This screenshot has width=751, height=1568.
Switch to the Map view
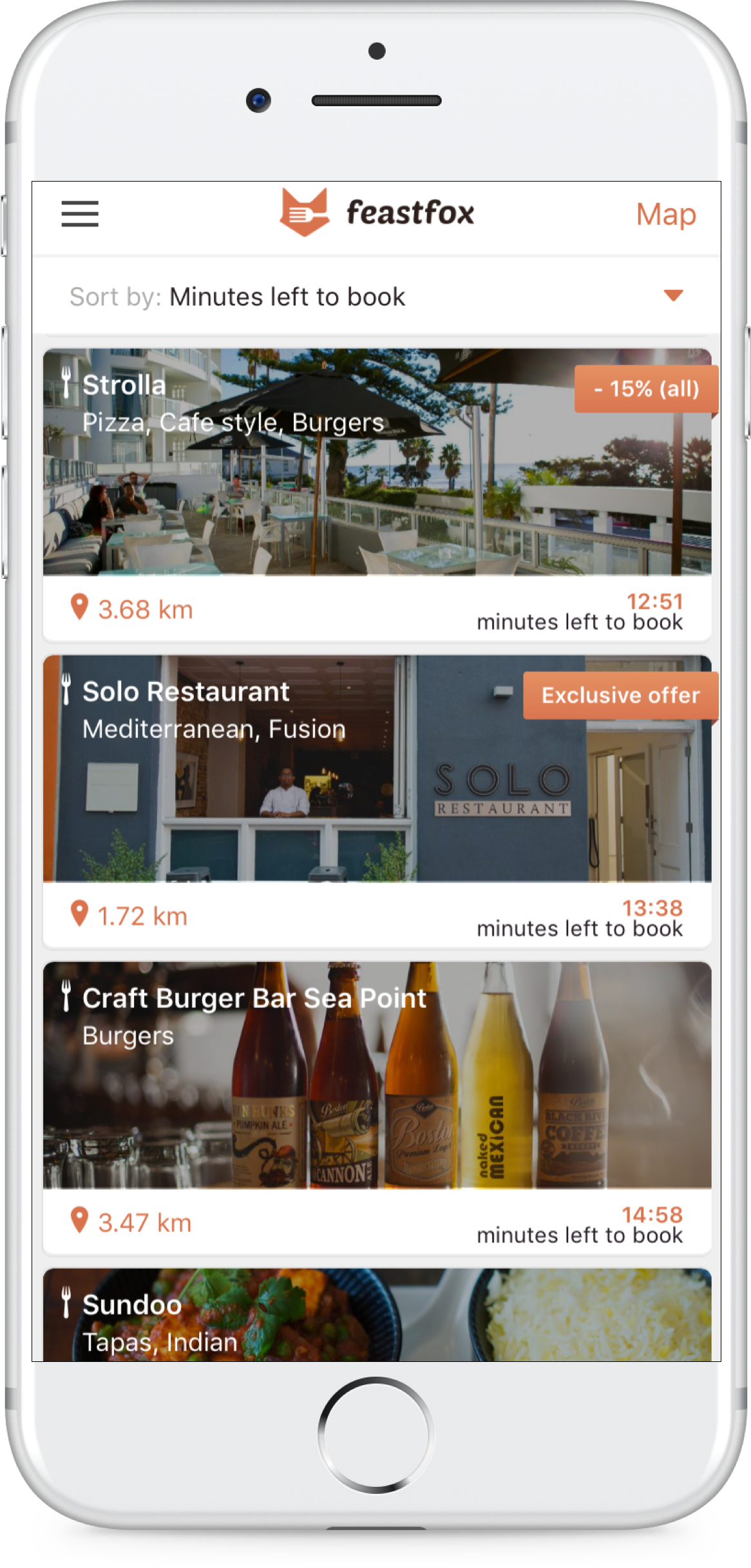(x=665, y=214)
